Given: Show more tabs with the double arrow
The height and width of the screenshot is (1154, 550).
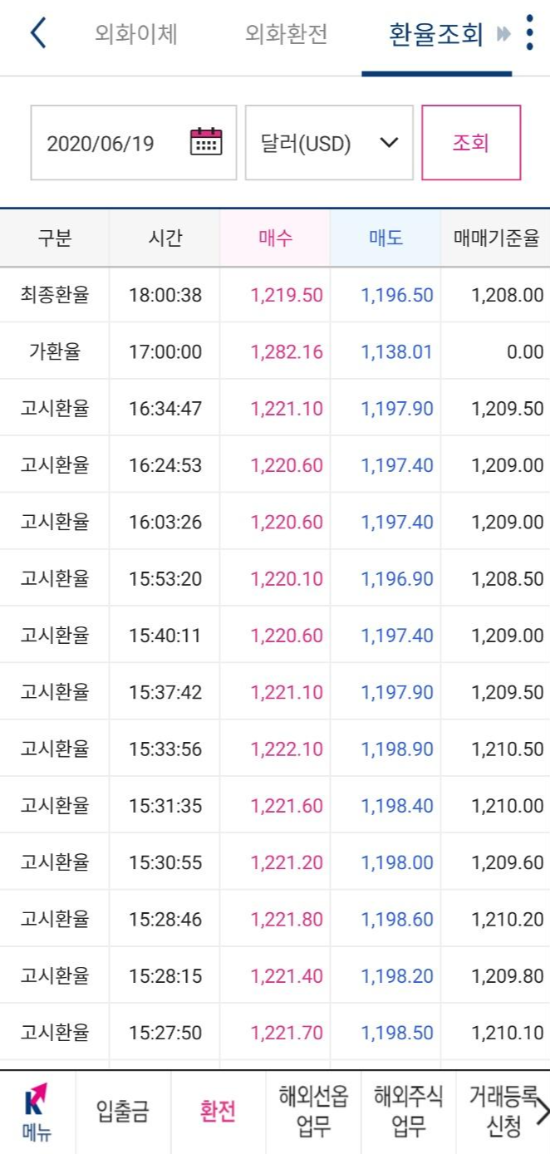Looking at the screenshot, I should coord(504,34).
